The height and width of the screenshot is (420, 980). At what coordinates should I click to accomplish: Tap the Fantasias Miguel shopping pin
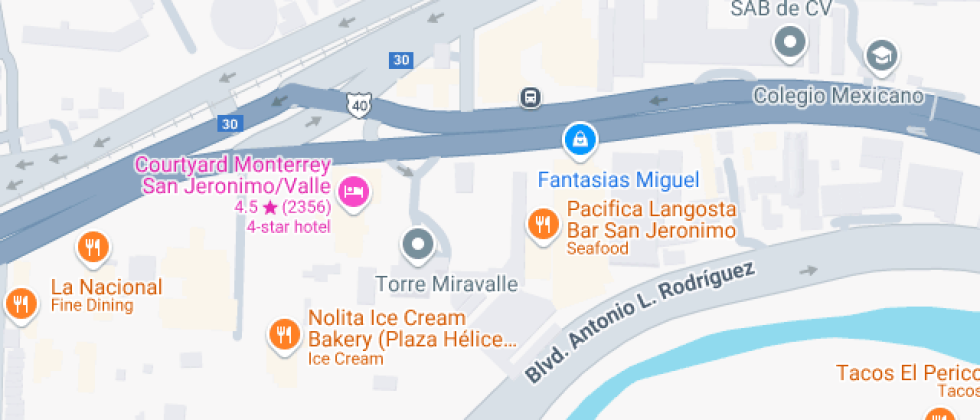(580, 140)
